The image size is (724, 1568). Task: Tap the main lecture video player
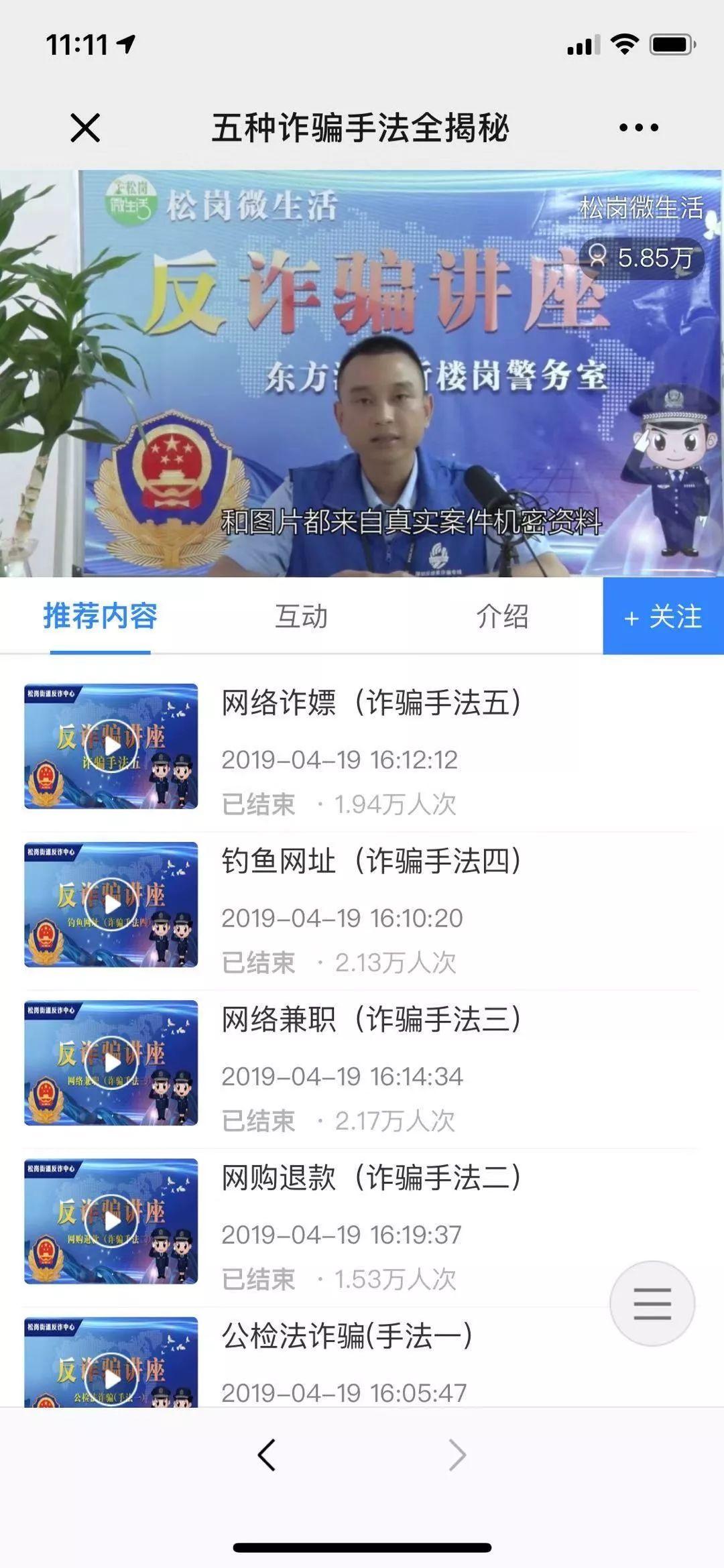coord(362,373)
